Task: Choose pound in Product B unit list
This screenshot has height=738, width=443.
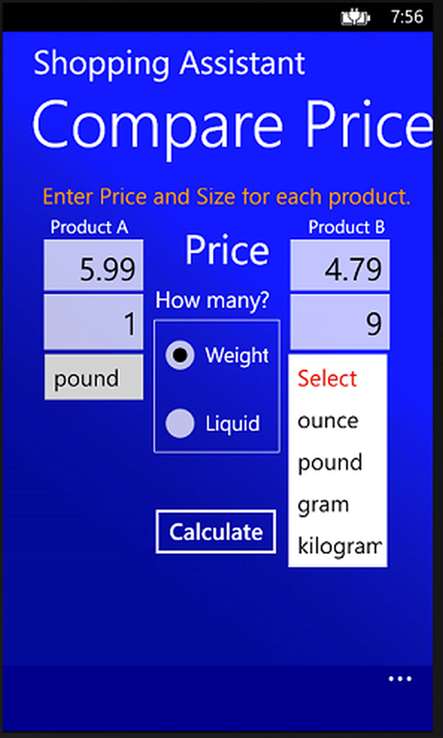Action: pos(338,463)
